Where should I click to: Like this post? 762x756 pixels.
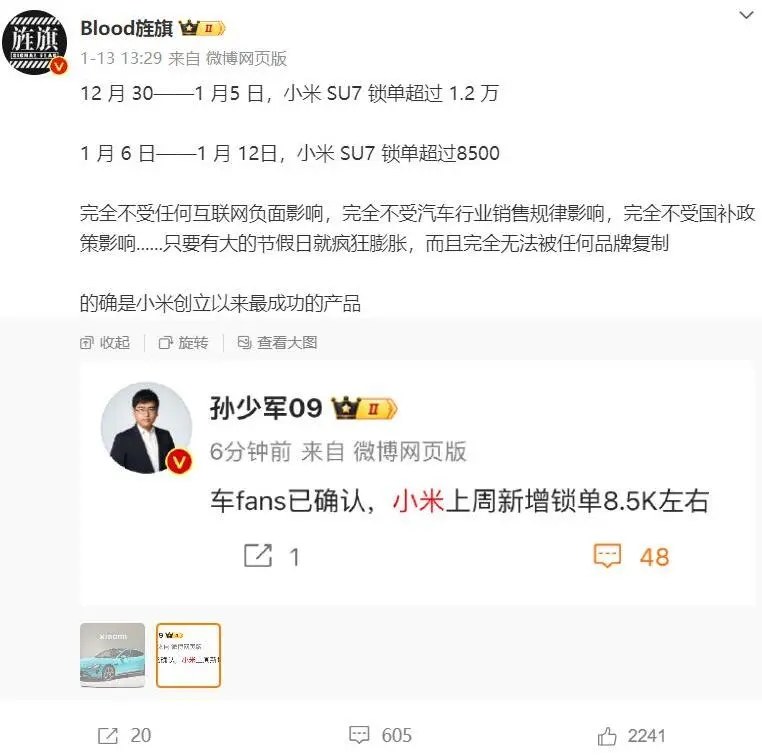[632, 735]
